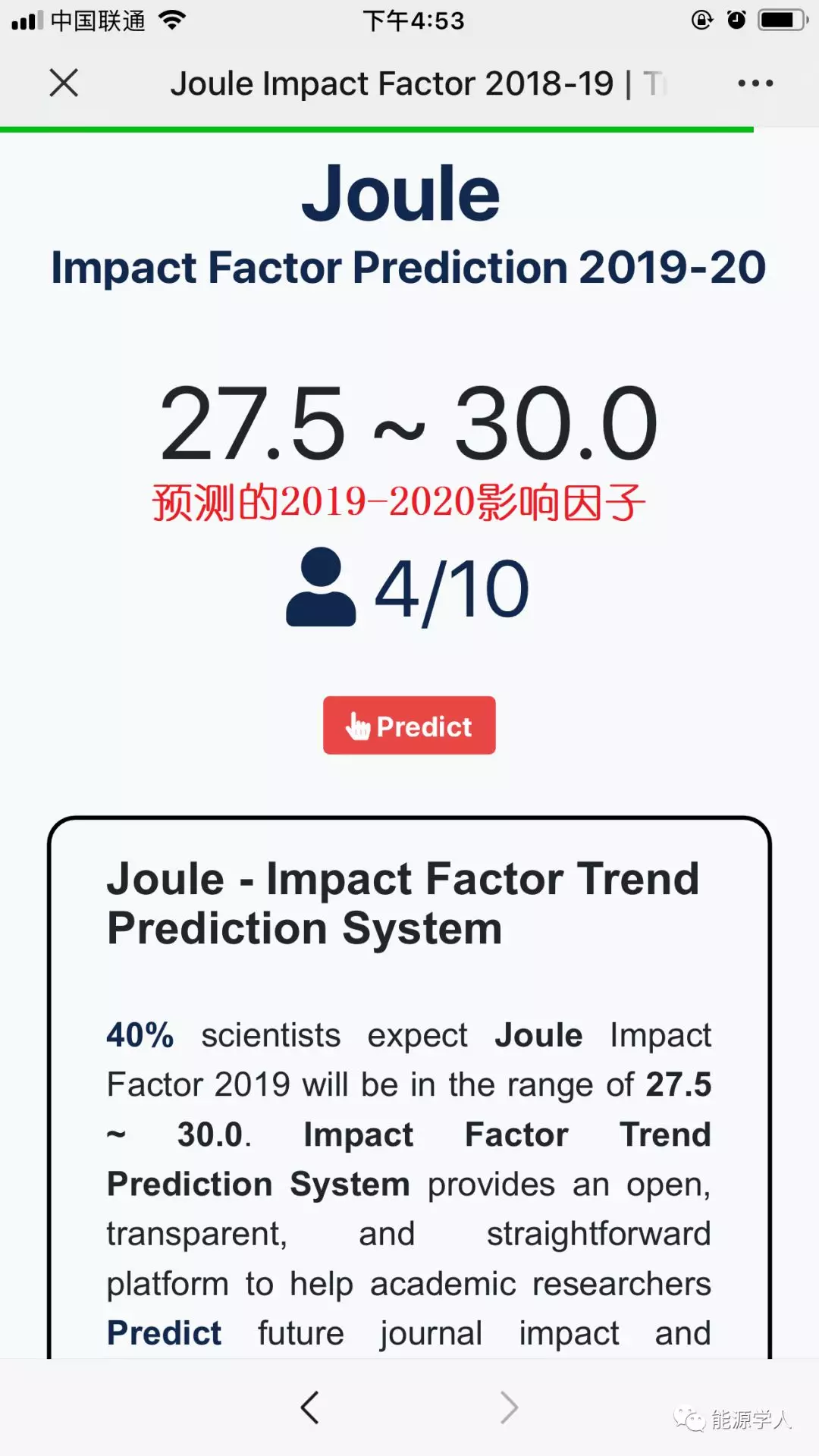Open the three-dot overflow menu
Screen dimensions: 819x1456
pyautogui.click(x=755, y=83)
